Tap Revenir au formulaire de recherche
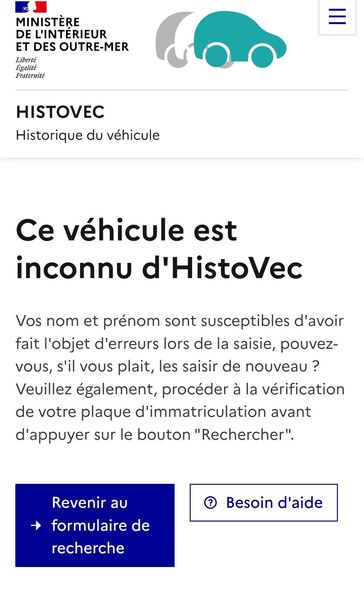 pos(95,525)
